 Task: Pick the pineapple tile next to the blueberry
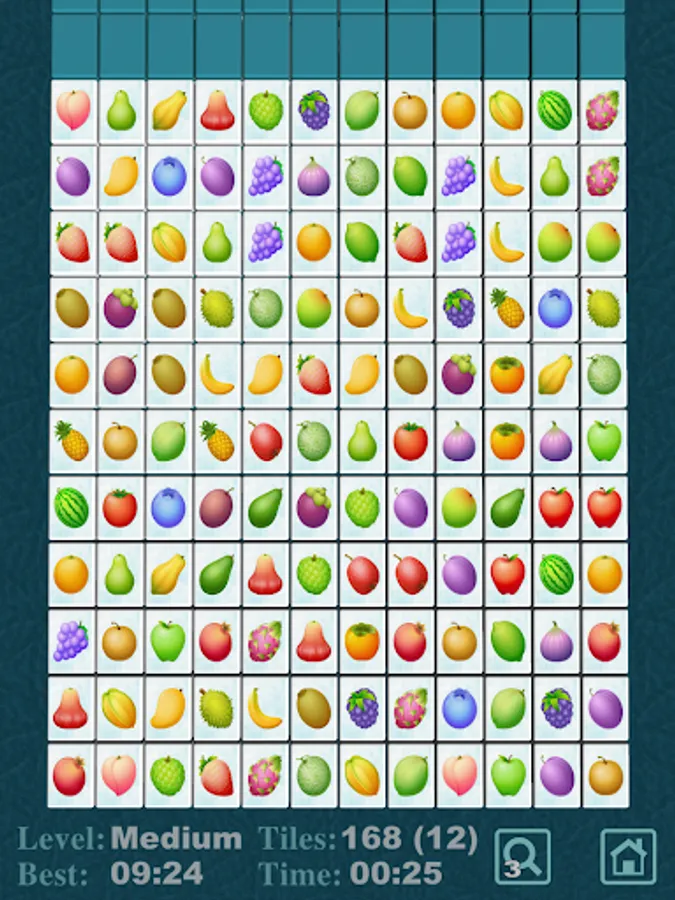coord(507,309)
